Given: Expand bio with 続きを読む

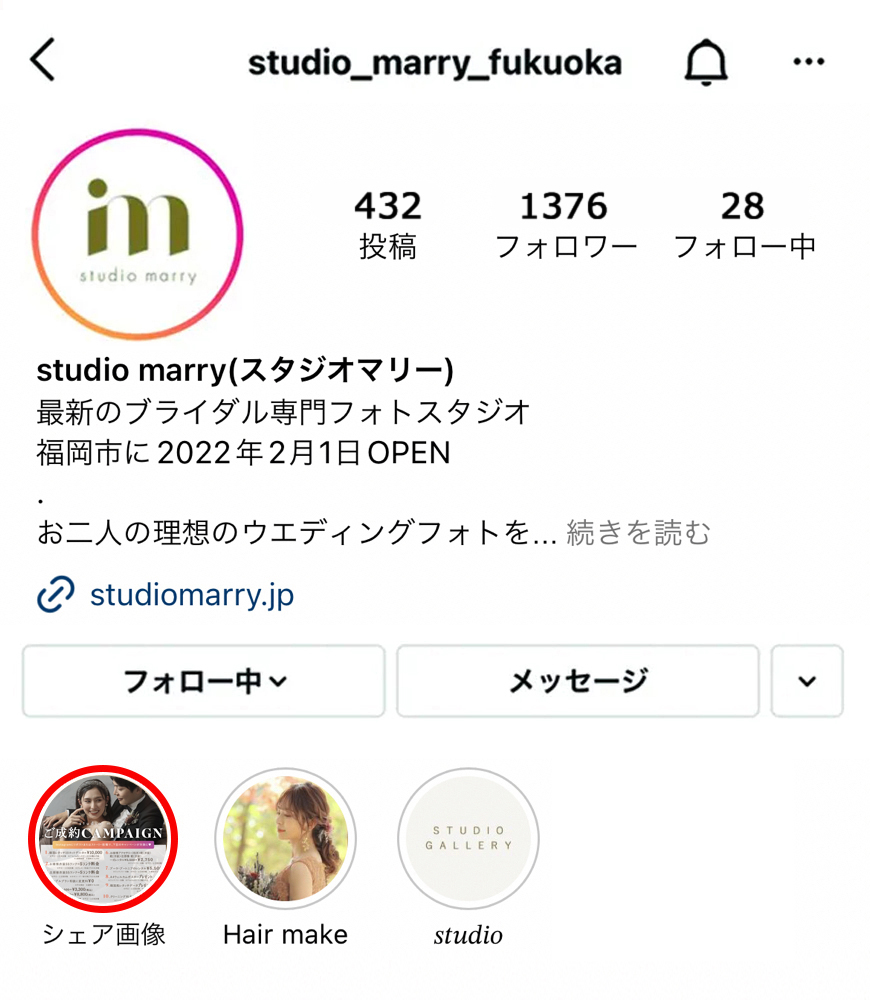Looking at the screenshot, I should coord(638,533).
